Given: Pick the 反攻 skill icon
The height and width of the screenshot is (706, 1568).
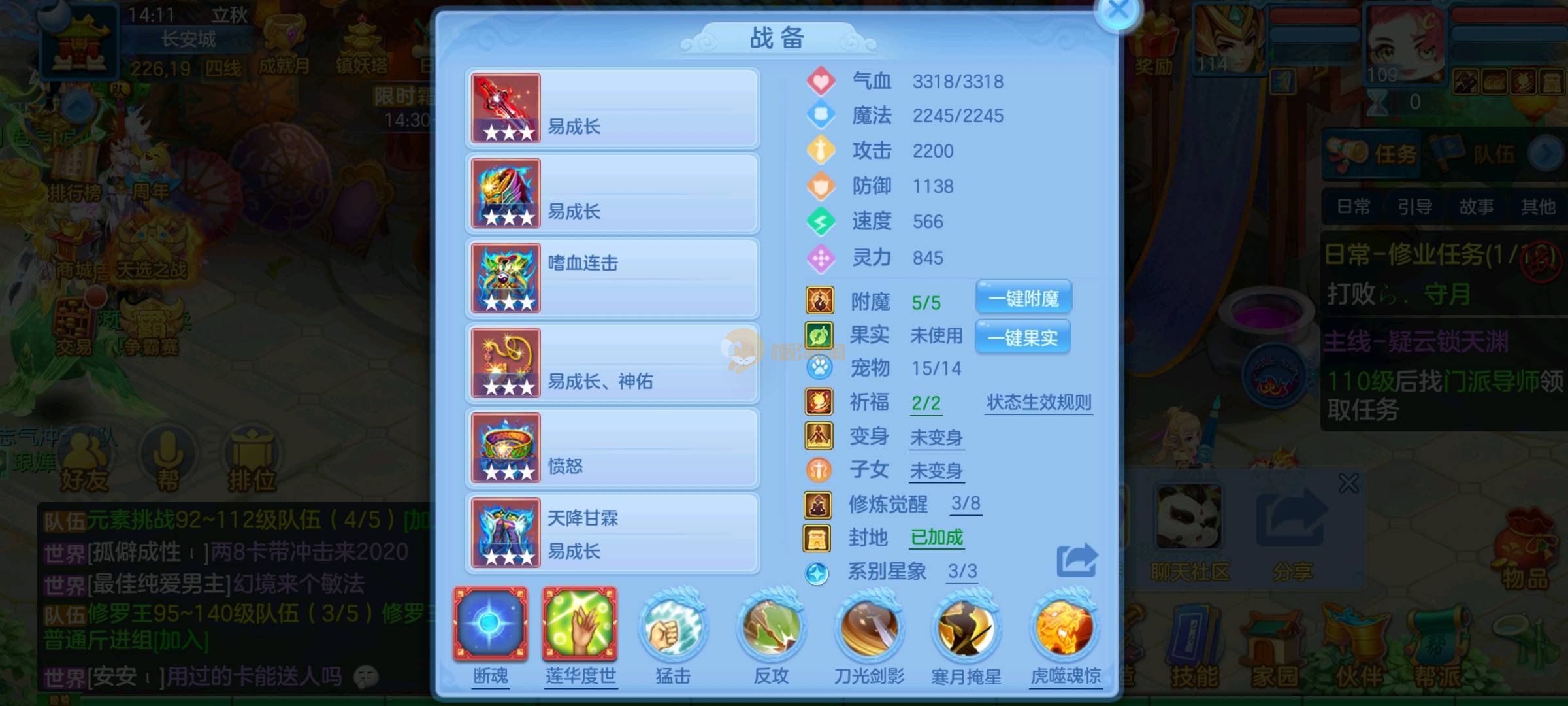Looking at the screenshot, I should tap(771, 628).
